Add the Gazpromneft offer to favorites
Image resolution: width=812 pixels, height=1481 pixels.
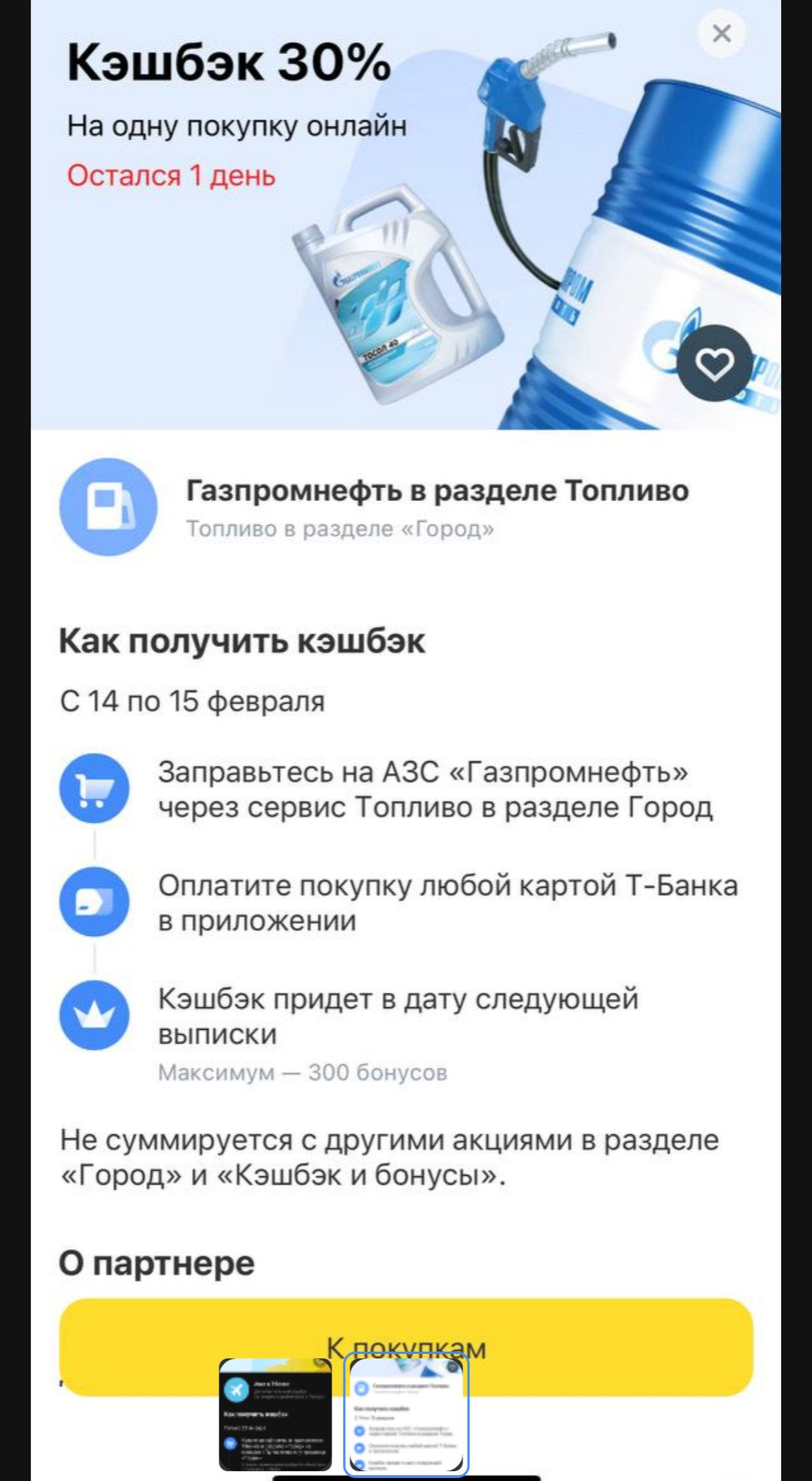tap(714, 364)
